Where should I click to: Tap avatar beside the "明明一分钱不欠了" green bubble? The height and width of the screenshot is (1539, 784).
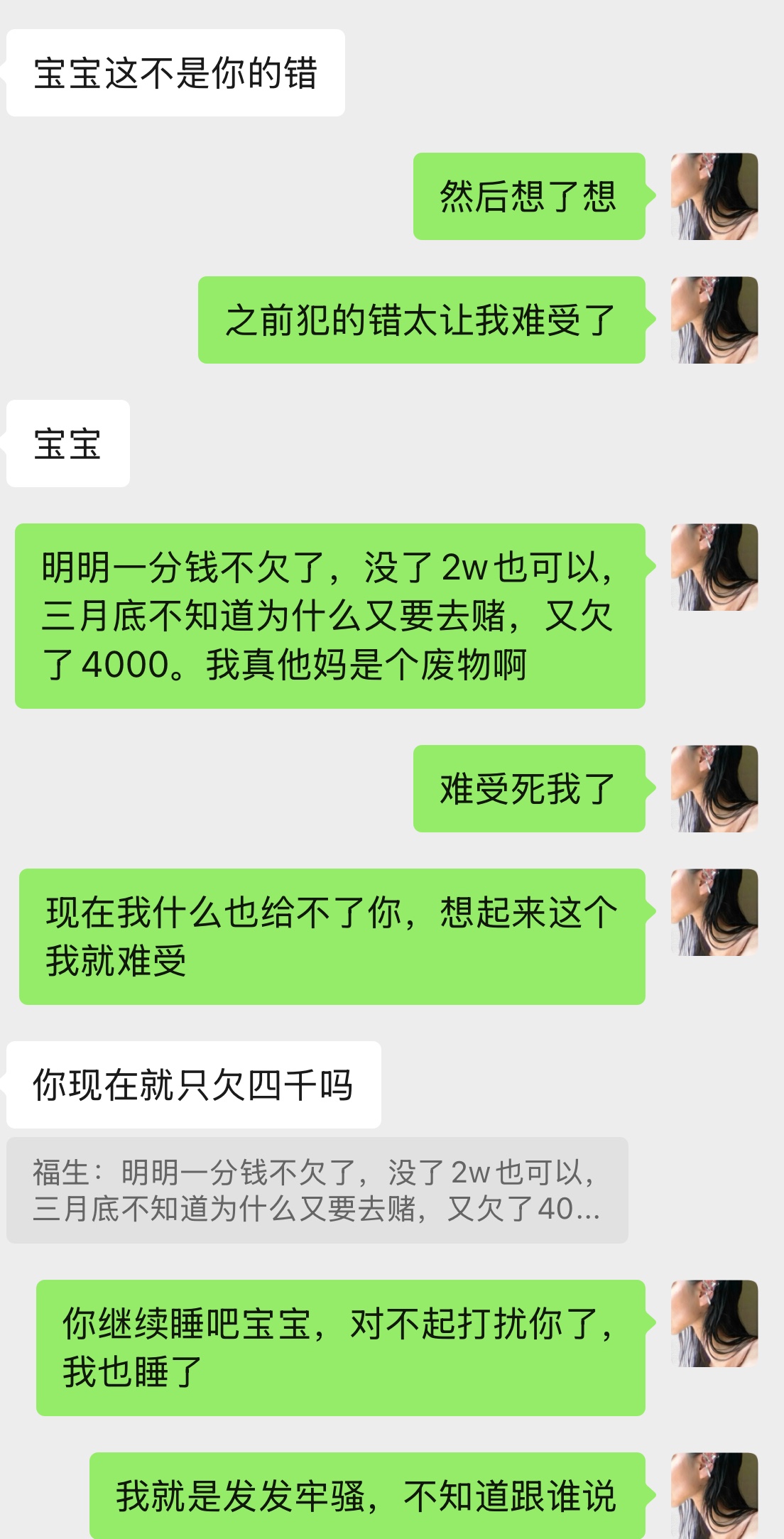pos(714,567)
